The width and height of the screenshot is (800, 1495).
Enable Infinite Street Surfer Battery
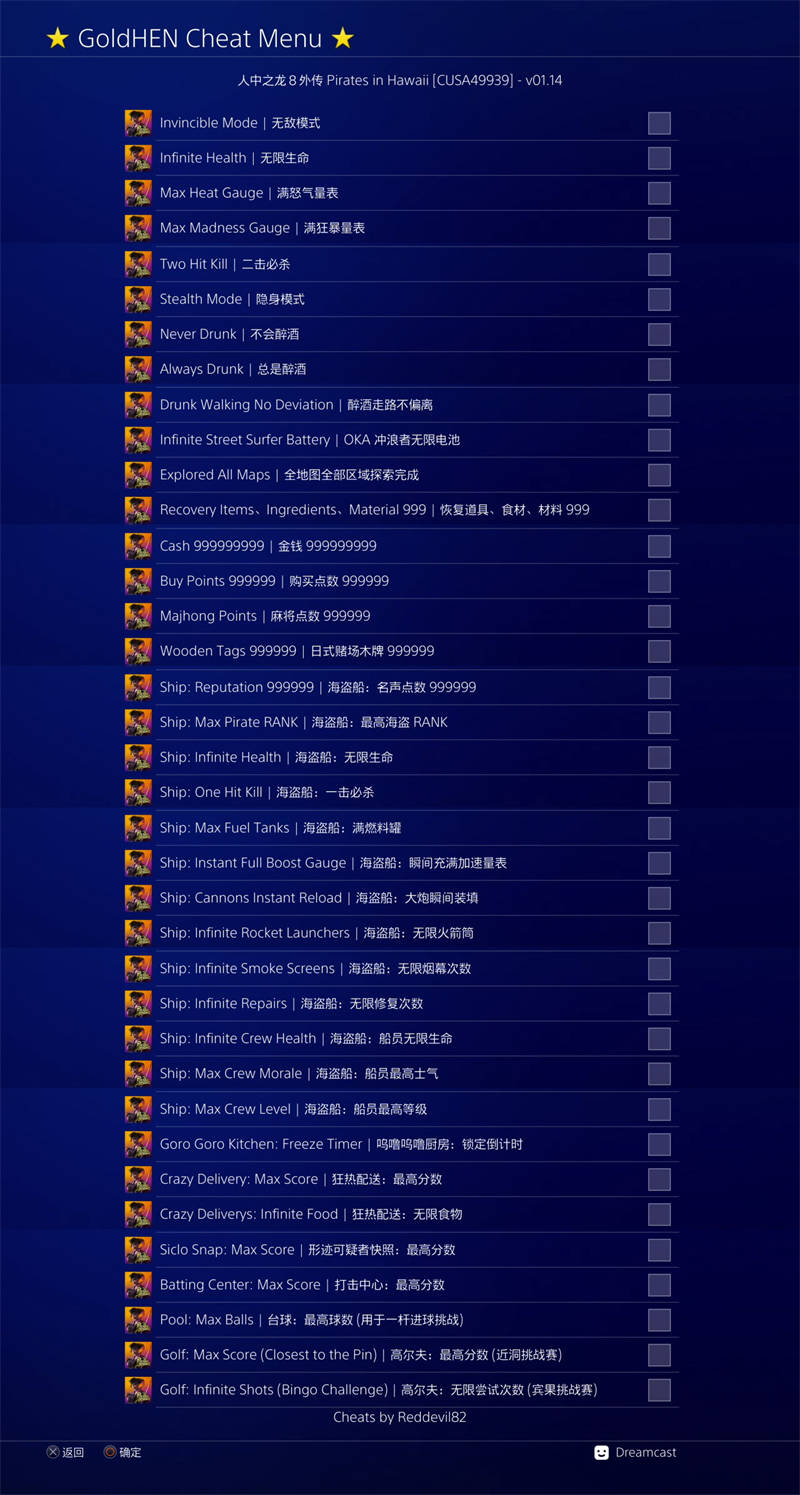[659, 440]
